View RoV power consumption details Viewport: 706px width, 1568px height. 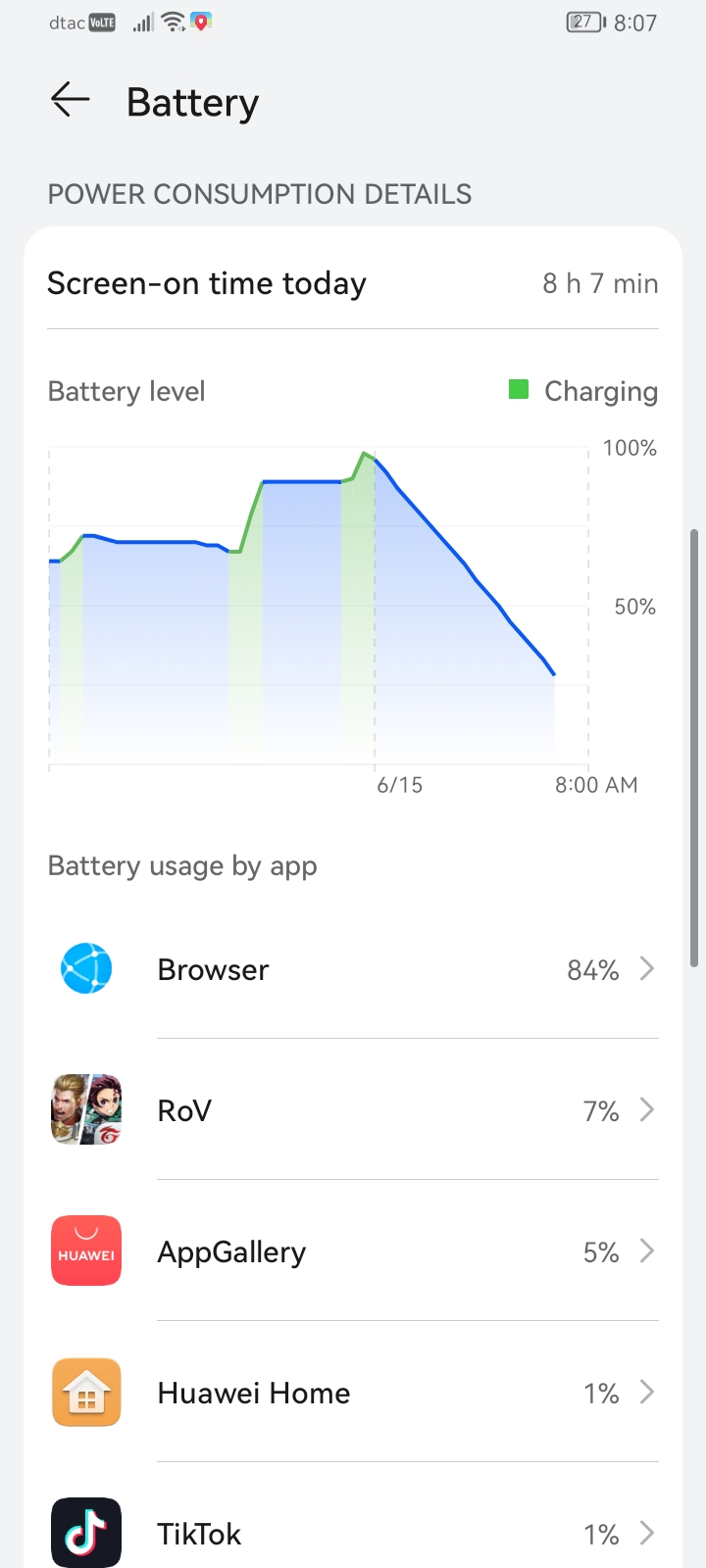(353, 1110)
